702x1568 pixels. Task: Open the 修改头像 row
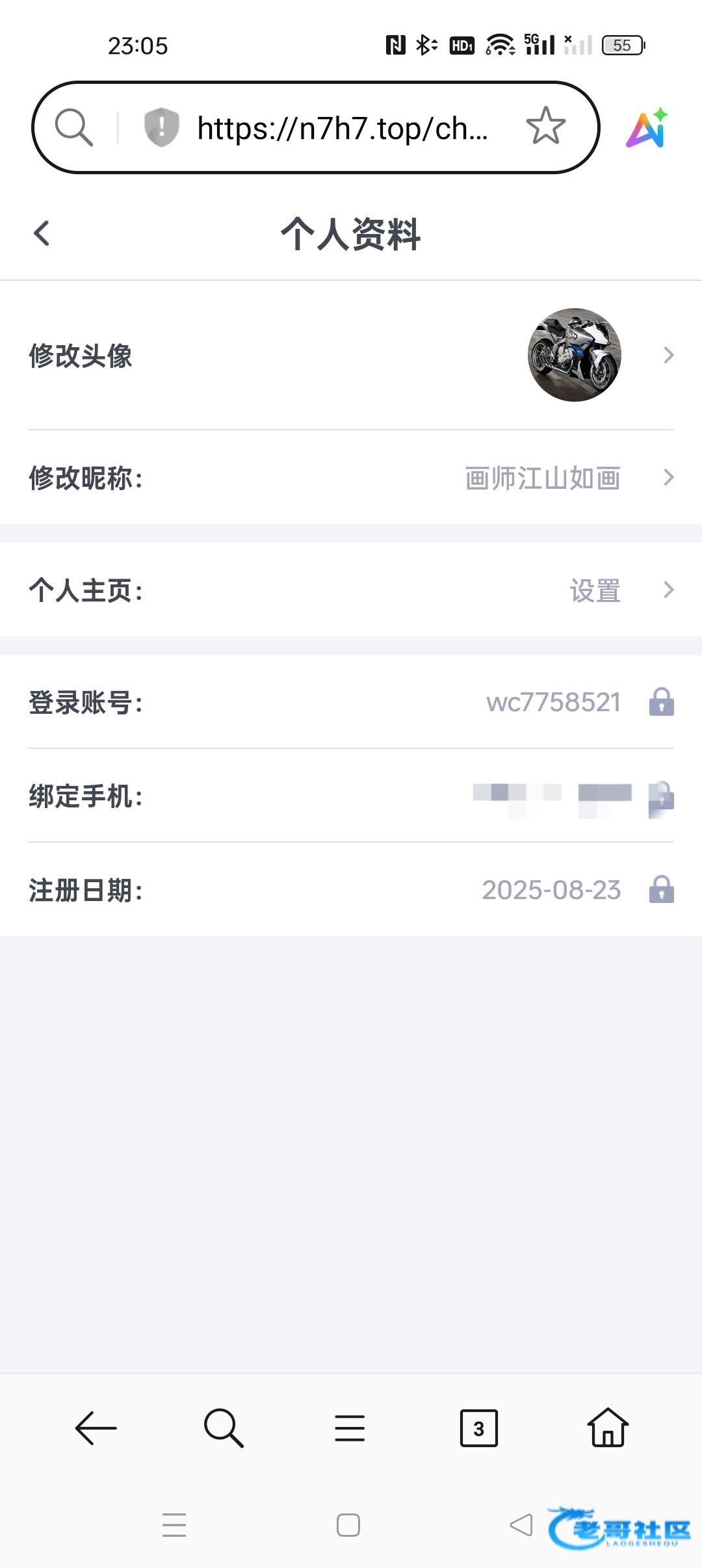(x=351, y=356)
